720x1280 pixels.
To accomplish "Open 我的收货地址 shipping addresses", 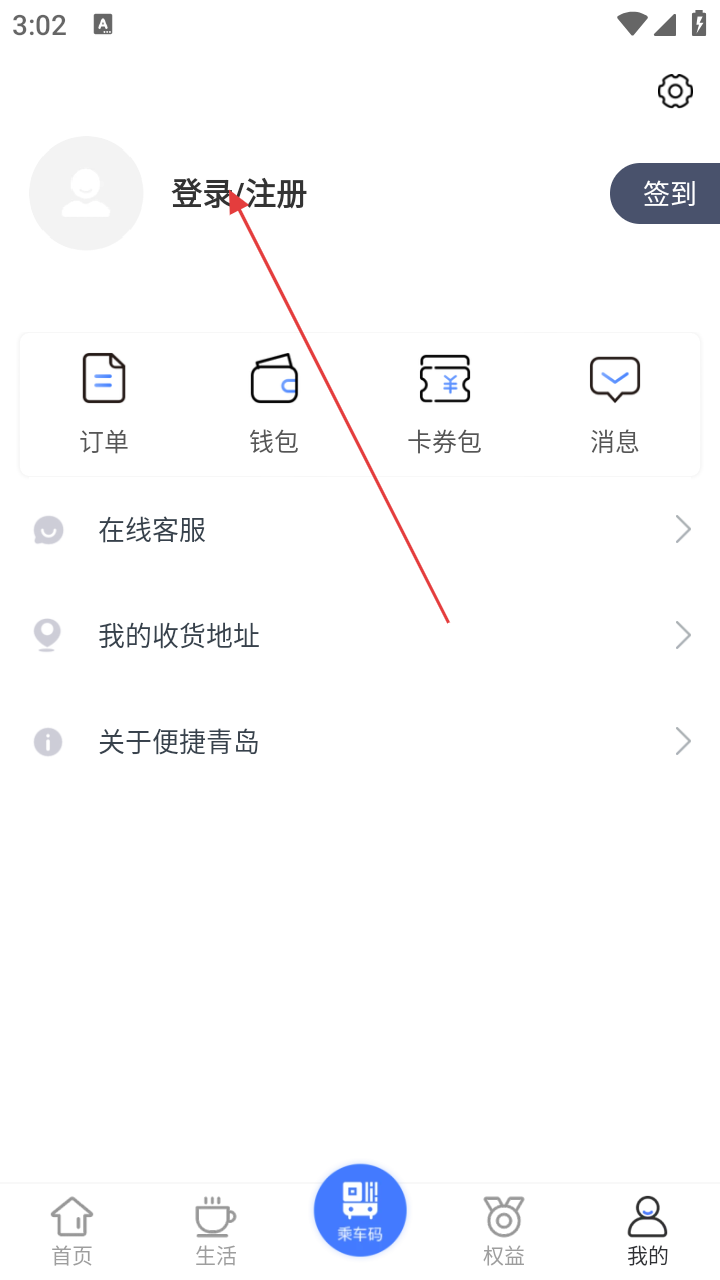I will point(360,635).
